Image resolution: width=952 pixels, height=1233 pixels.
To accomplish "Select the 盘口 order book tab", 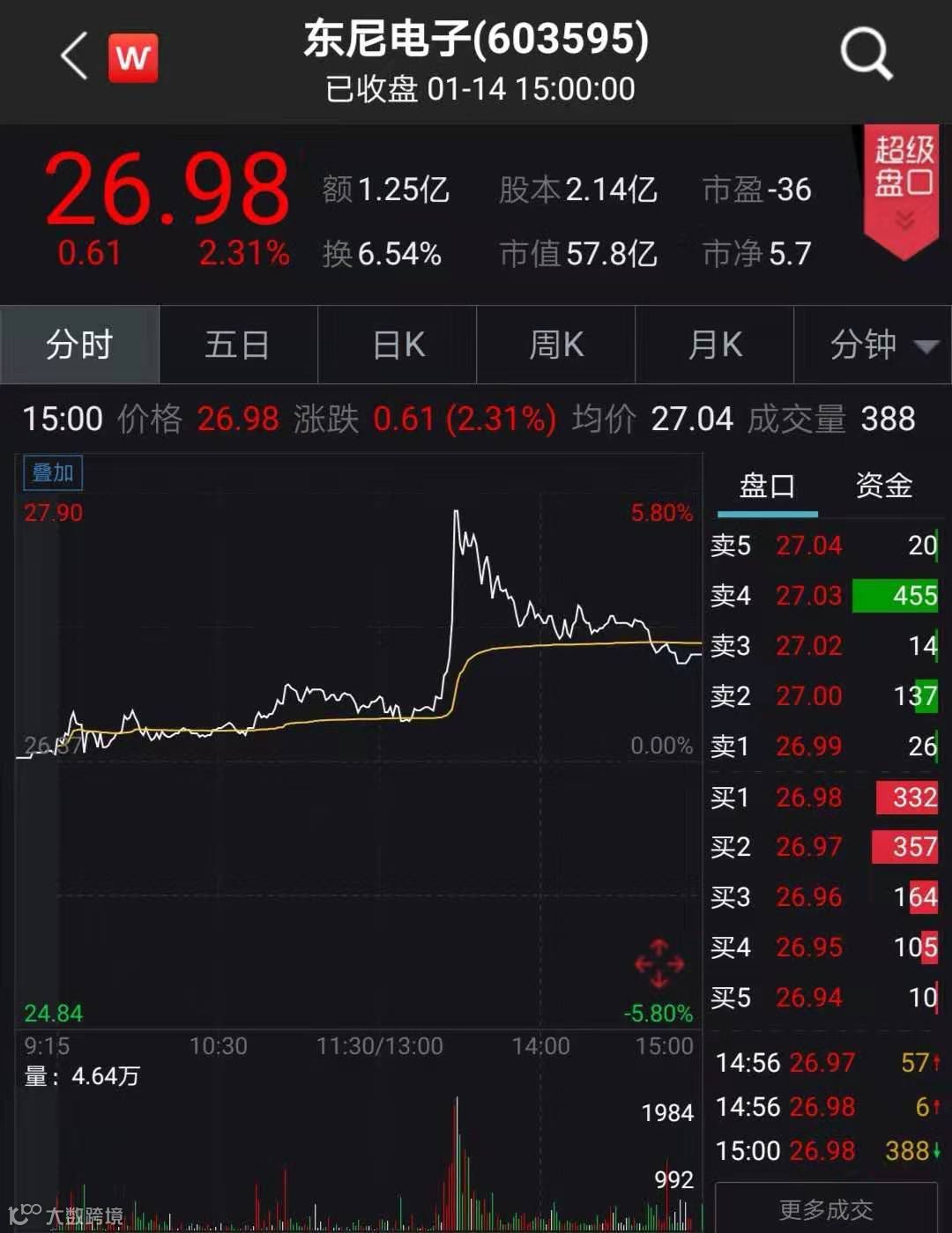I will click(x=767, y=486).
